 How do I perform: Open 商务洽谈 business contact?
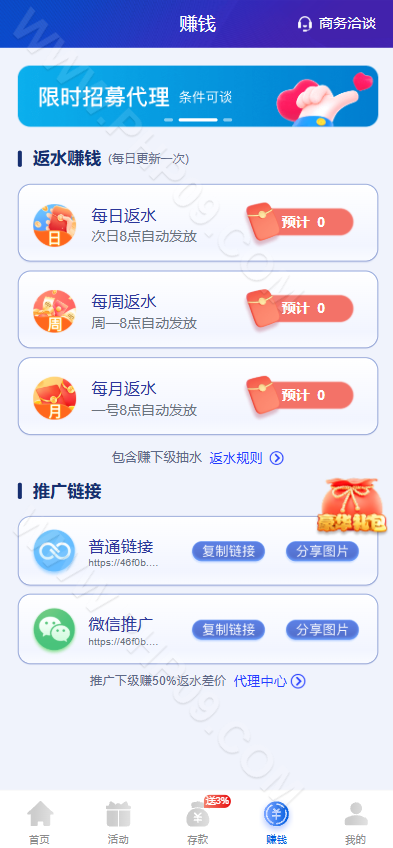336,23
